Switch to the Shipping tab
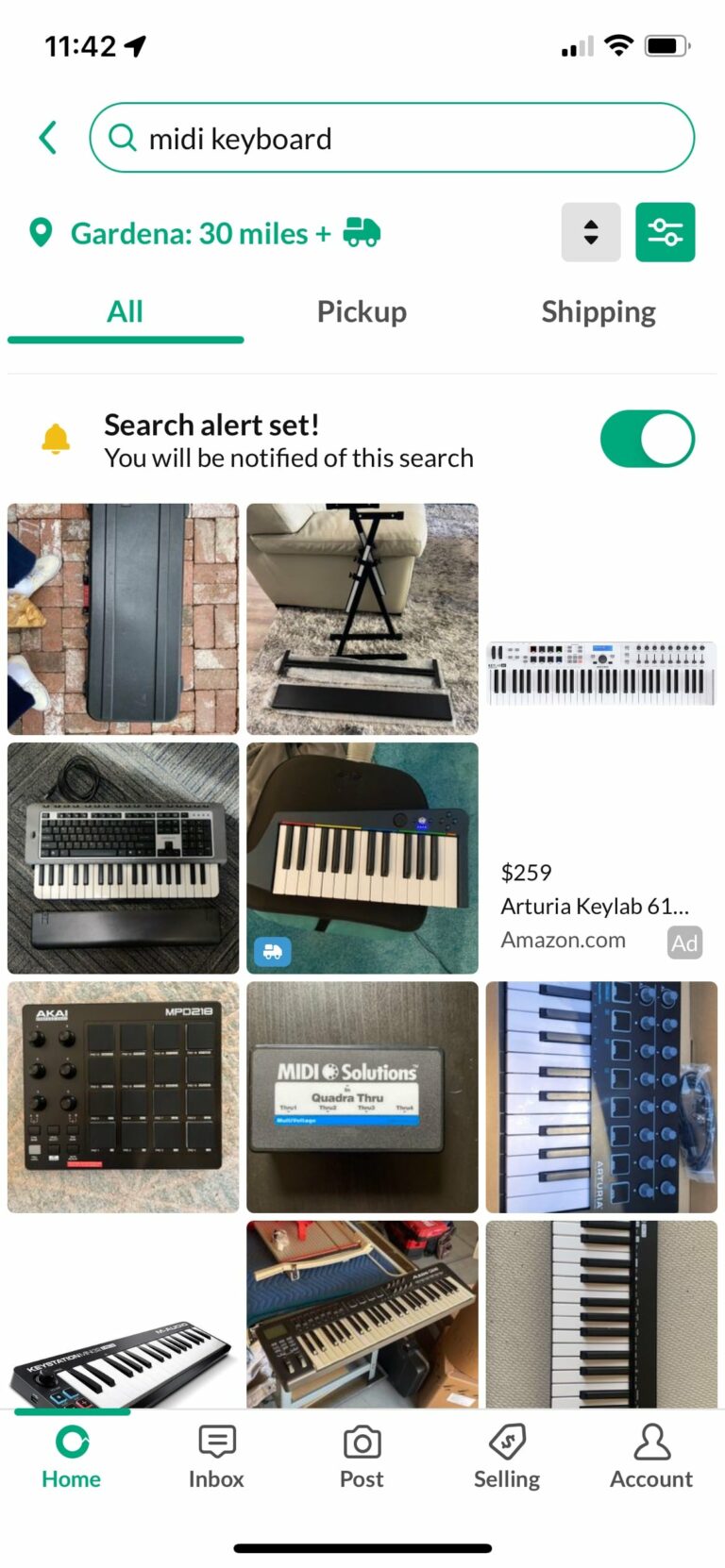Viewport: 725px width, 1568px height. tap(599, 311)
